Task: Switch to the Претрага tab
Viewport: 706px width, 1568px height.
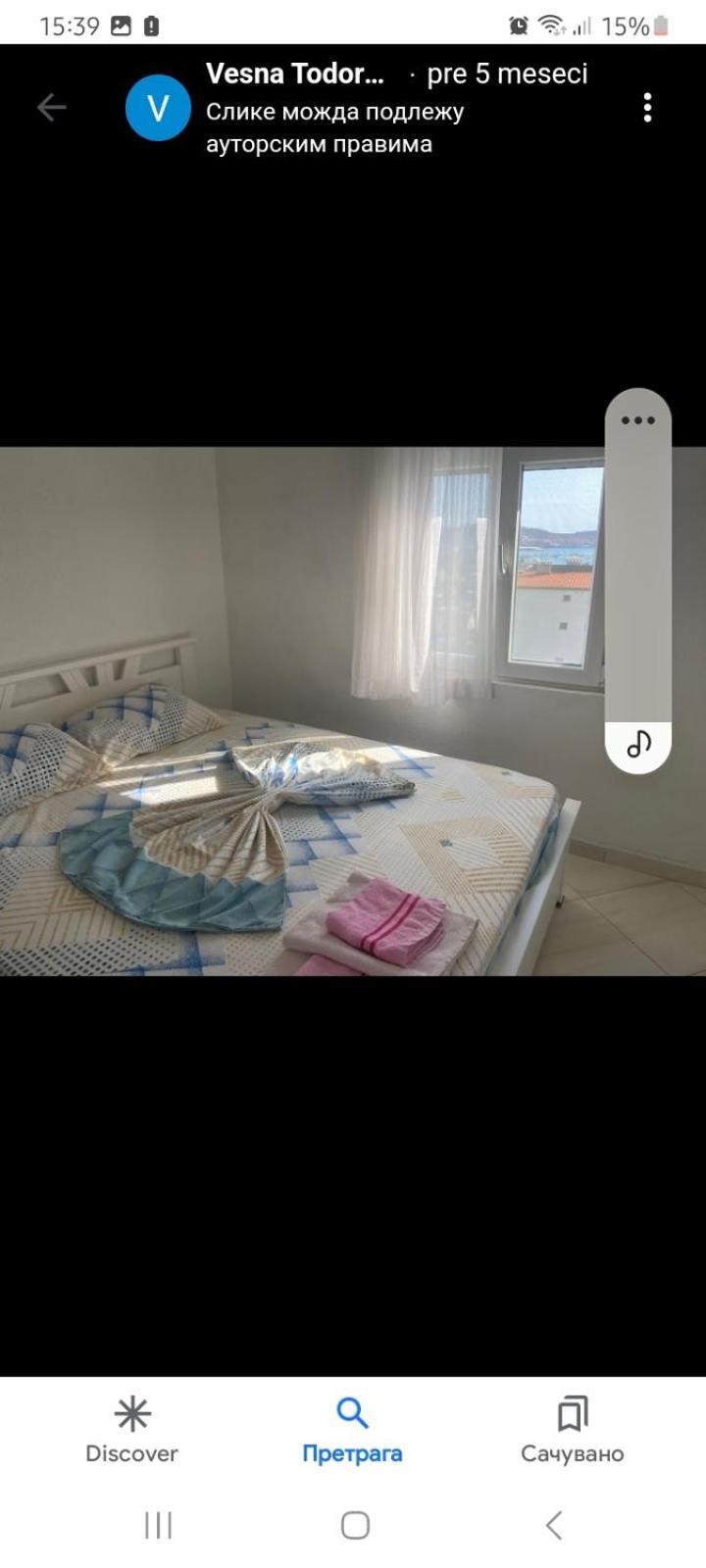Action: (x=352, y=1431)
